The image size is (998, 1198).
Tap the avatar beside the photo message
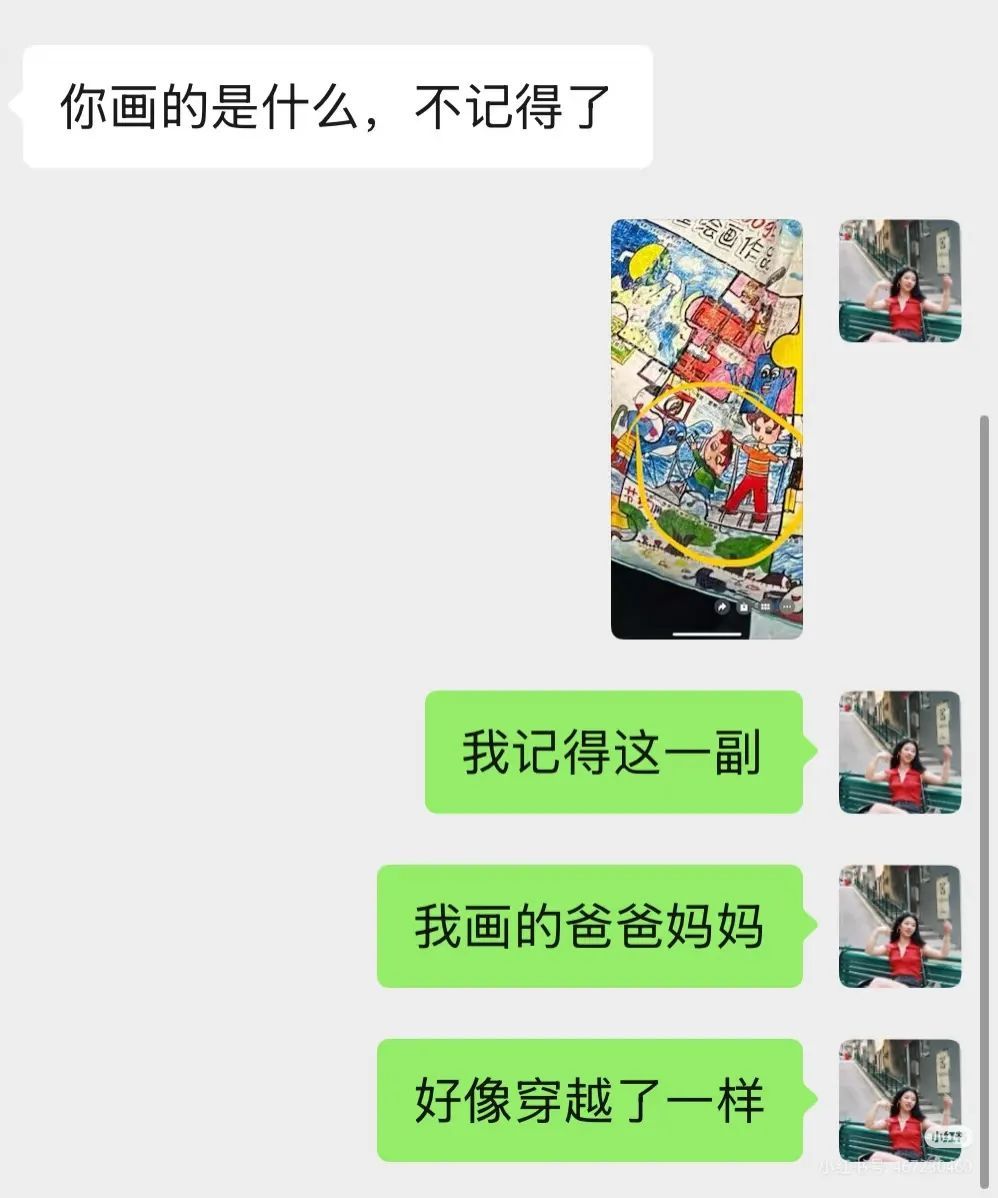(899, 281)
